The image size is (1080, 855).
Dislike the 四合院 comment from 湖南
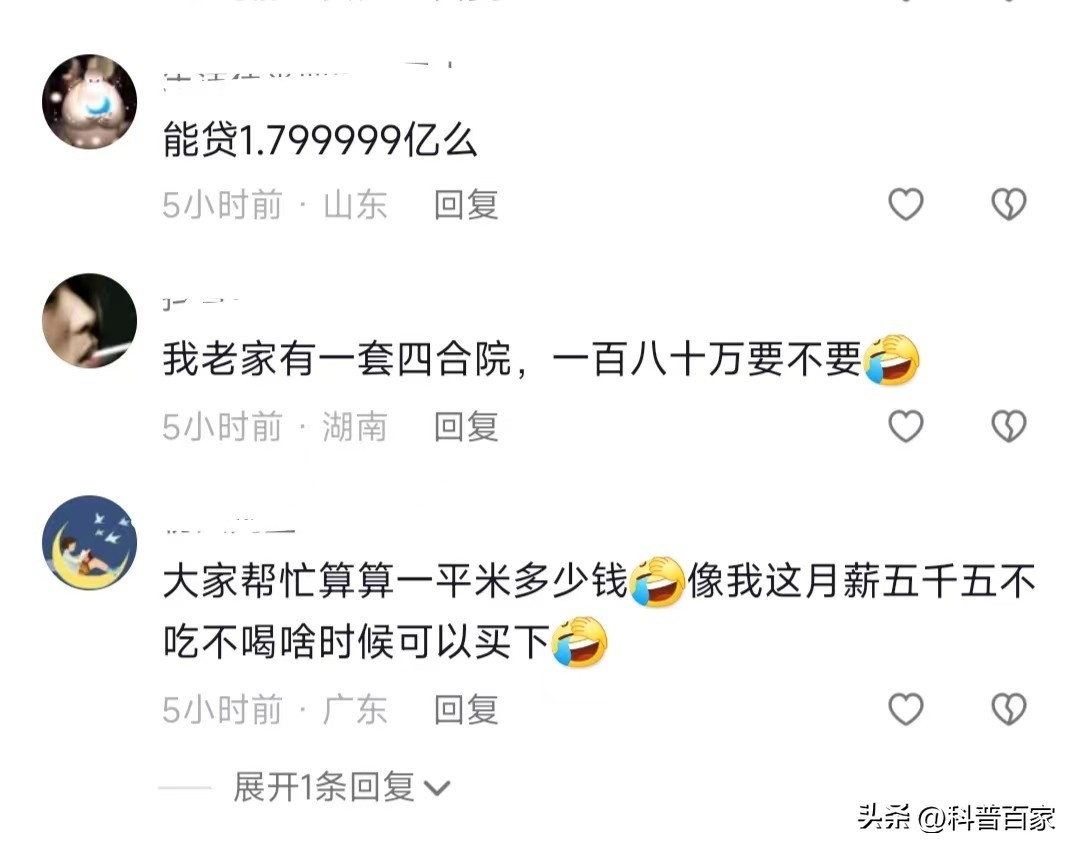point(1008,427)
